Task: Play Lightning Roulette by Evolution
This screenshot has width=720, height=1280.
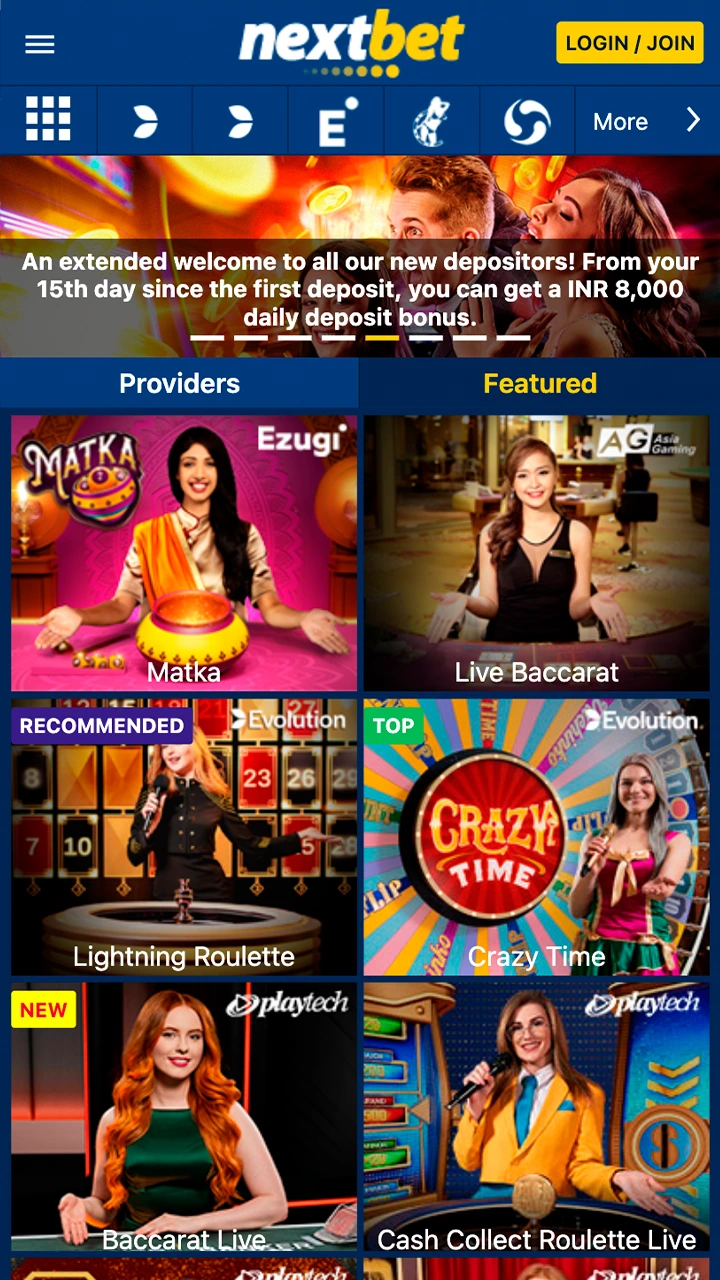Action: coord(184,837)
